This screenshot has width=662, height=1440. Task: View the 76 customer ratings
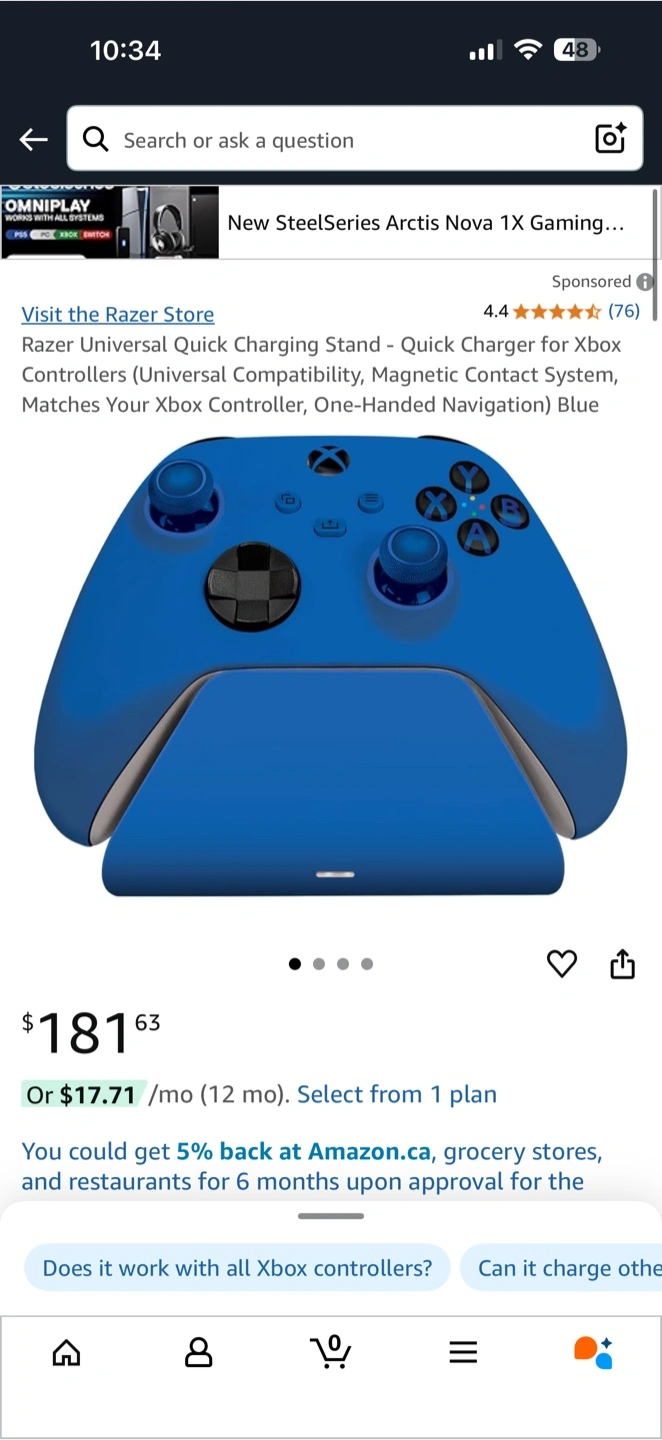pyautogui.click(x=623, y=311)
